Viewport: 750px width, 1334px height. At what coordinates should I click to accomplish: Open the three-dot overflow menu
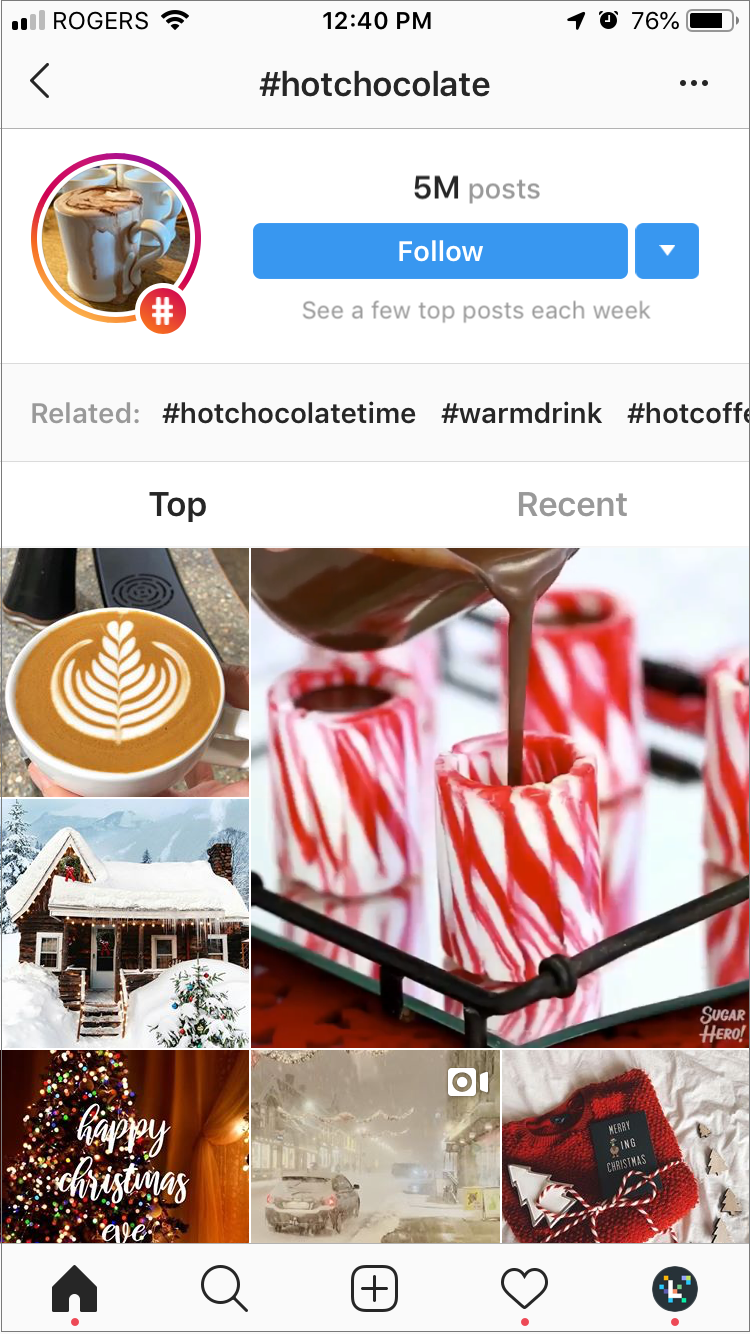(693, 84)
